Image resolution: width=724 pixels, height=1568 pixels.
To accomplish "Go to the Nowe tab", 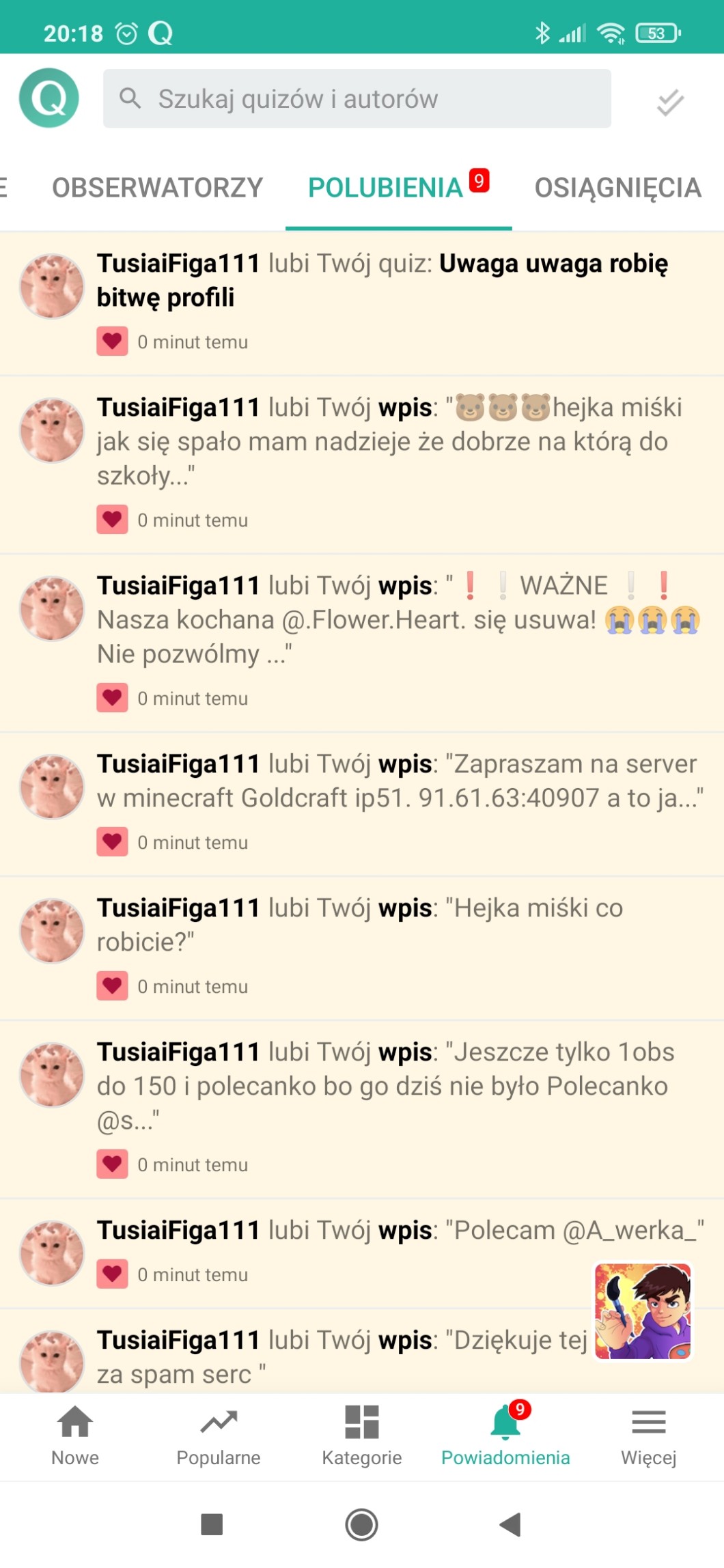I will coord(75,1436).
